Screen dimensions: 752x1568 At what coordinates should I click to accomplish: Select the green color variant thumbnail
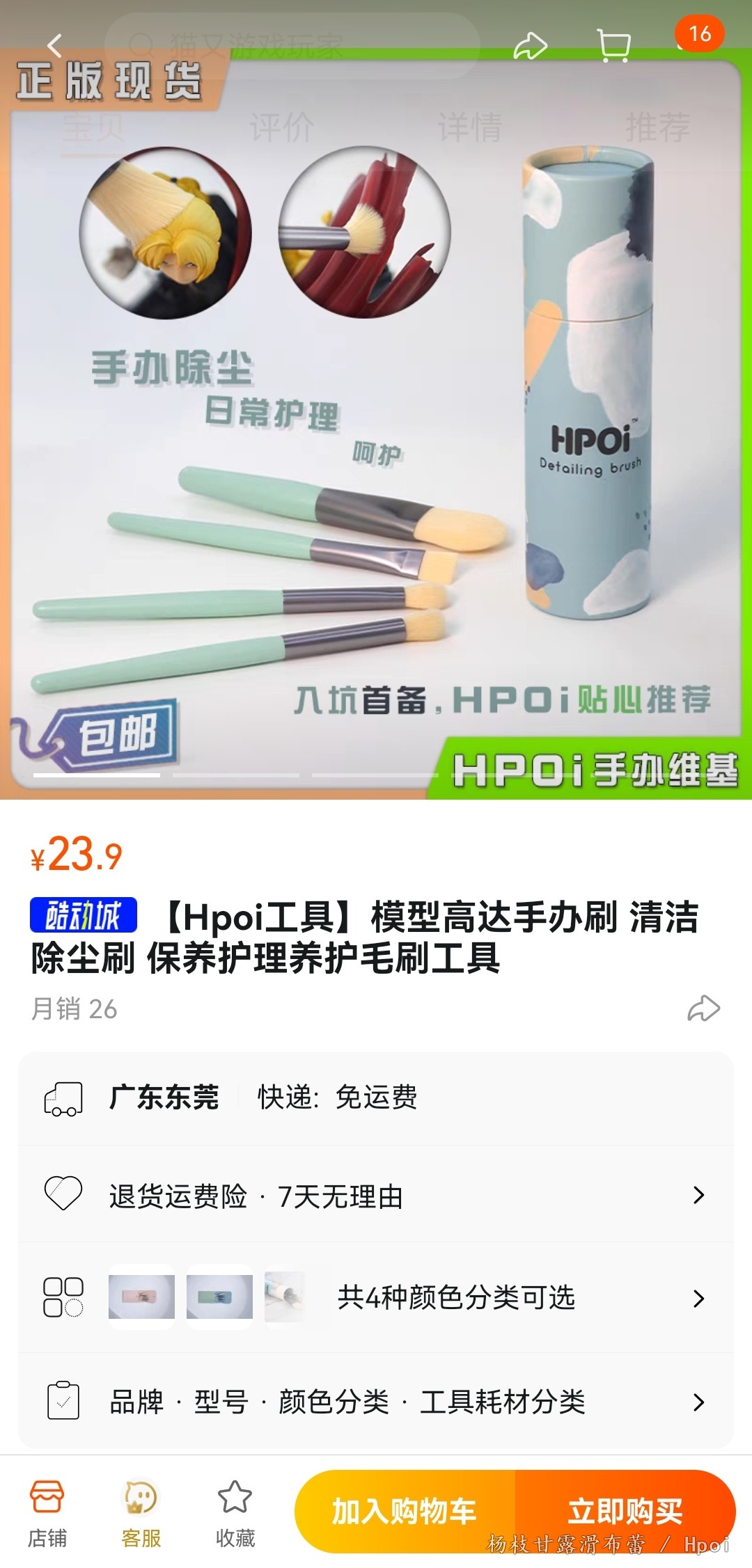tap(219, 1297)
